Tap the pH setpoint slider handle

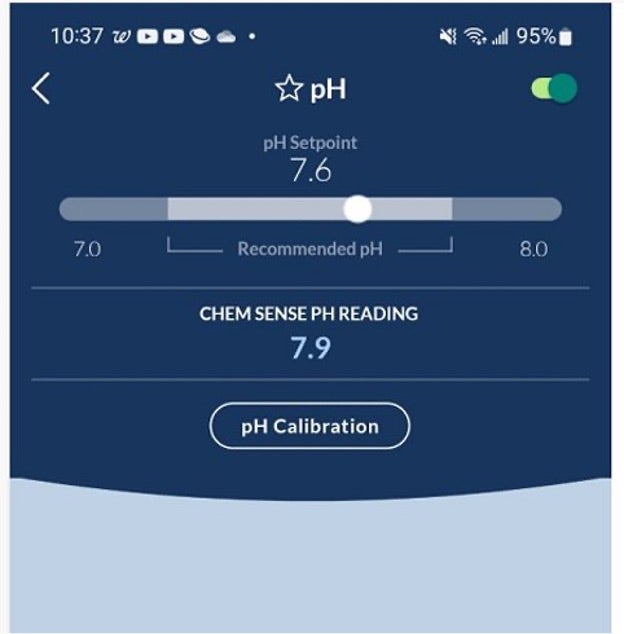pyautogui.click(x=357, y=209)
